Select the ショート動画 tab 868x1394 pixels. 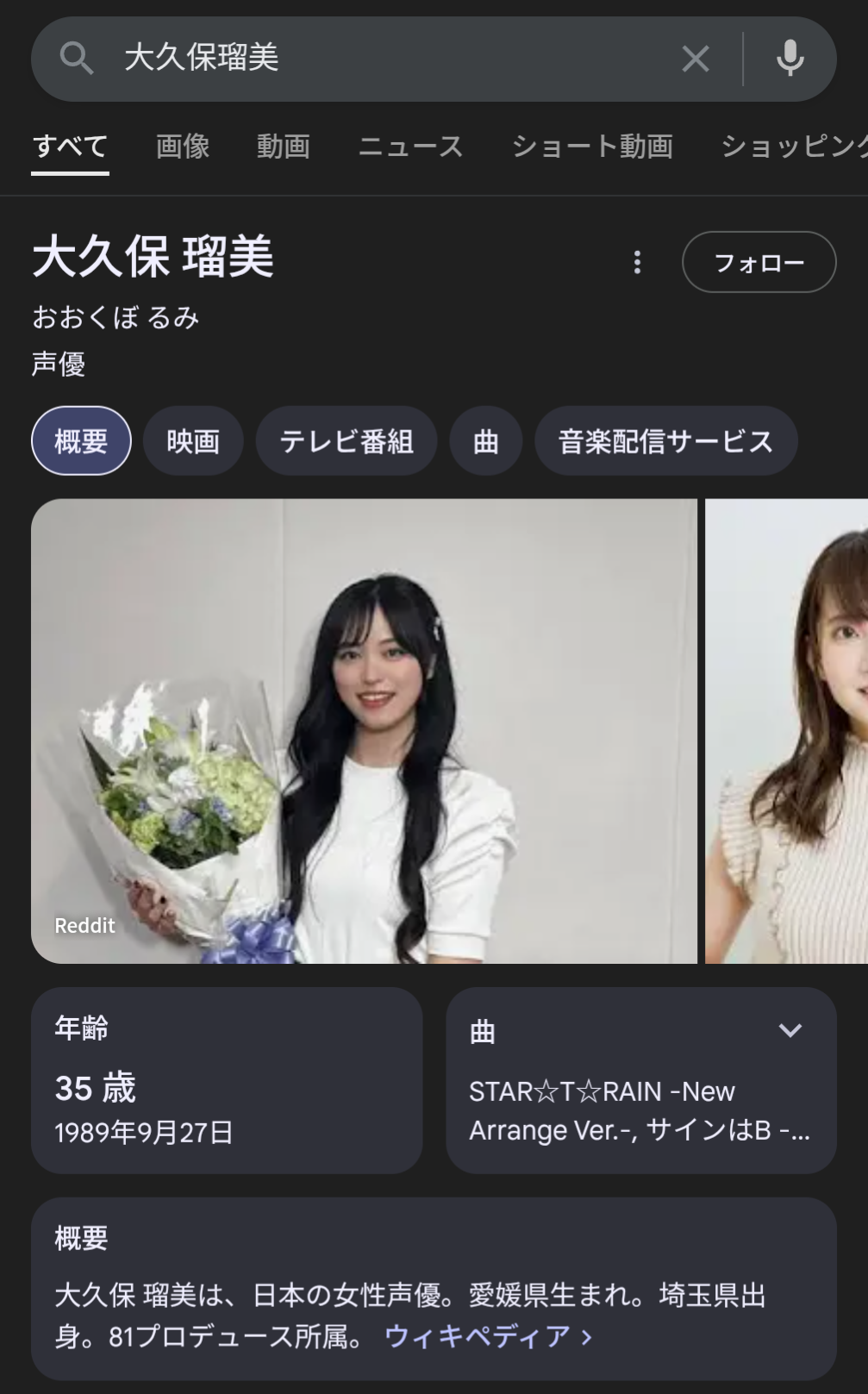click(593, 147)
